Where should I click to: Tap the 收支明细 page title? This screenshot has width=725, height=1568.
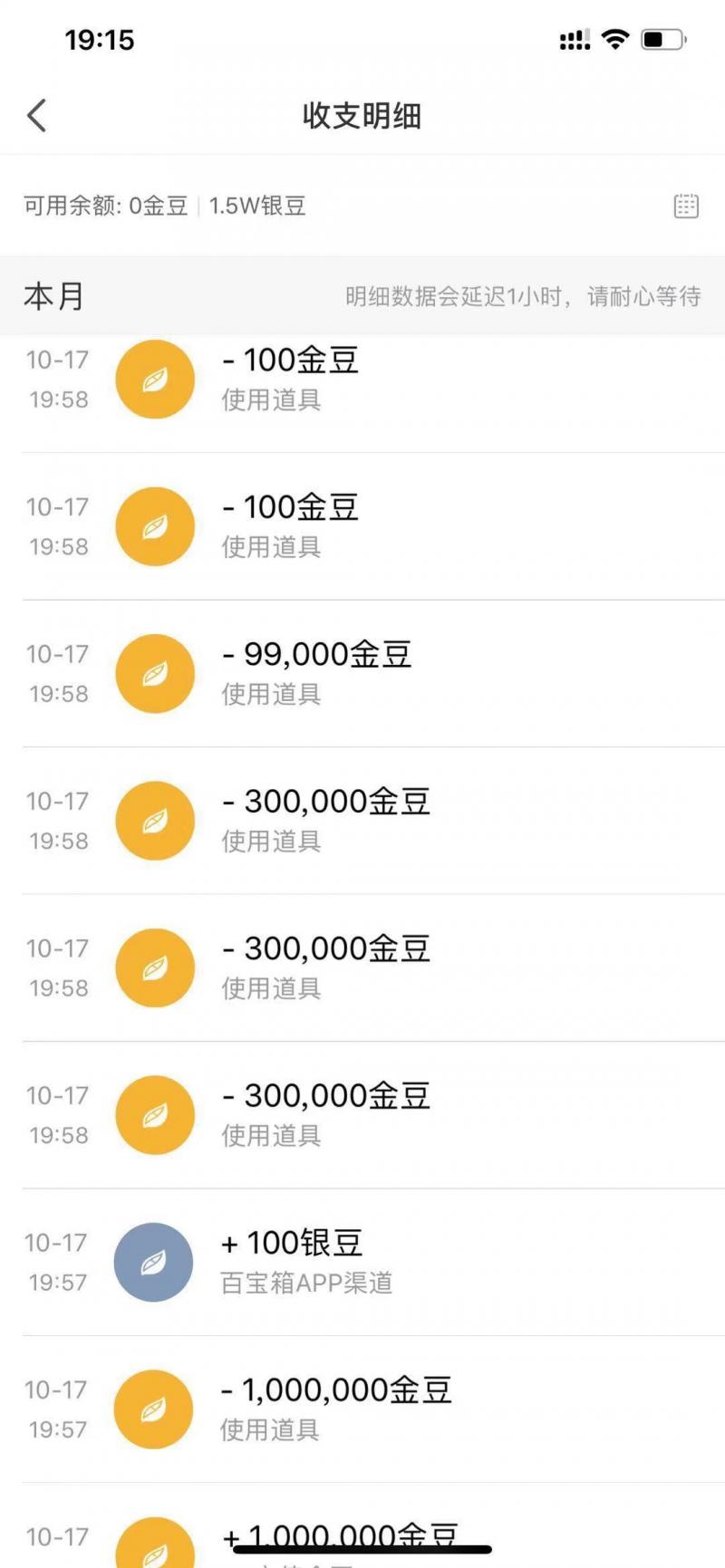pos(362,116)
